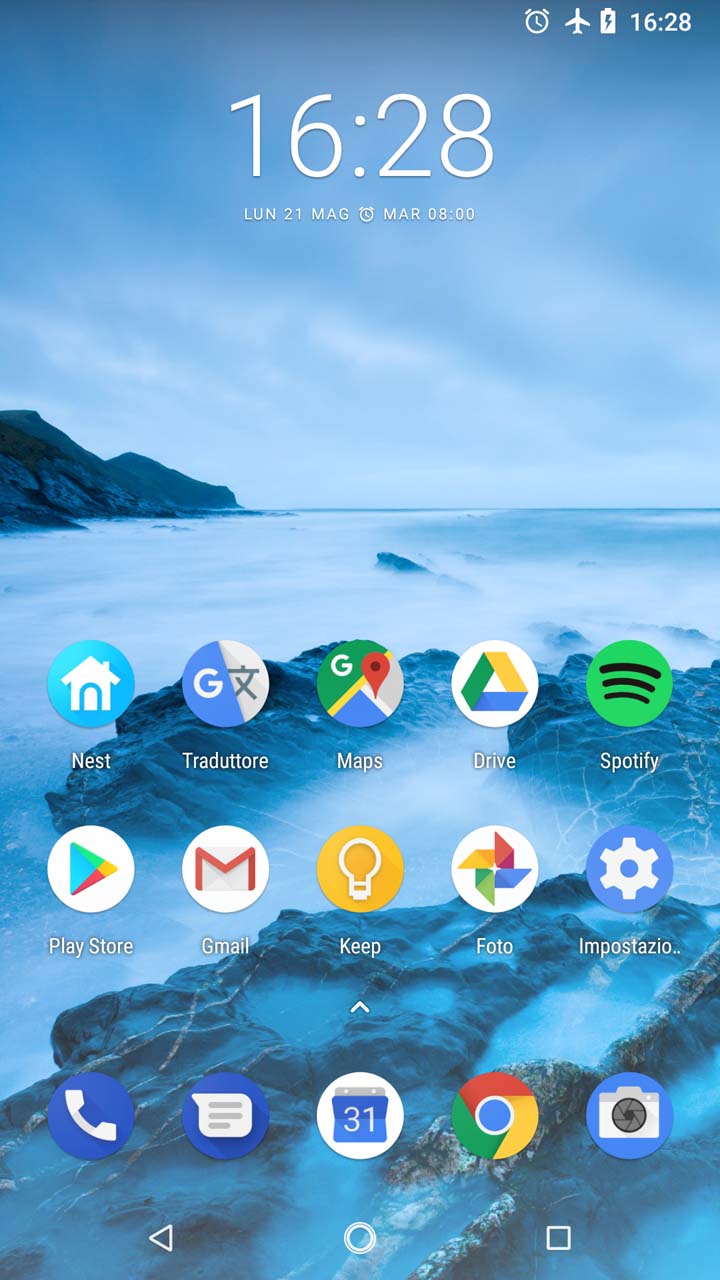This screenshot has height=1280, width=720.
Task: Open the Calendar app
Action: point(360,1116)
